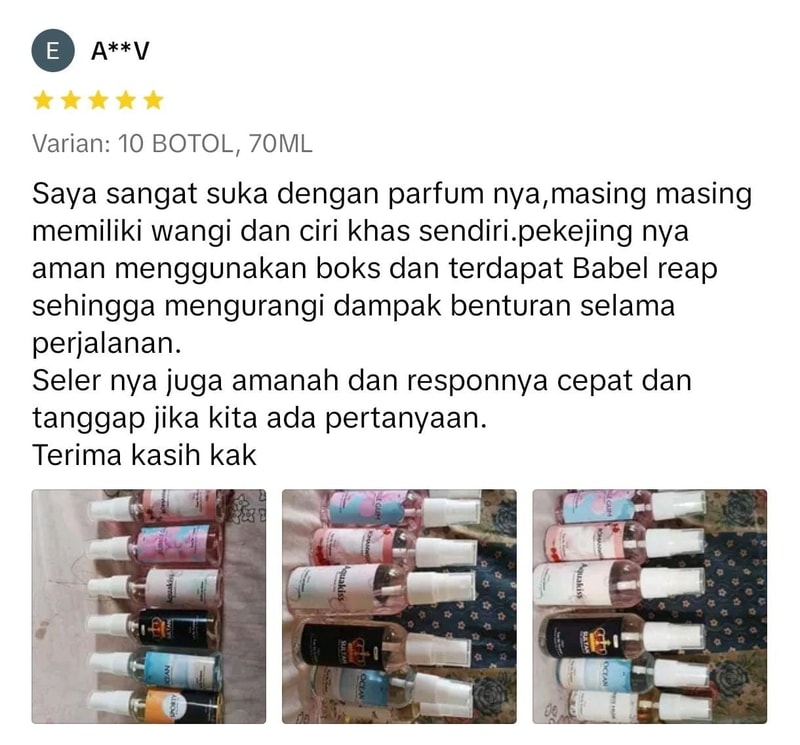The image size is (800, 745).
Task: View the second review photo thumbnail
Action: pyautogui.click(x=399, y=606)
